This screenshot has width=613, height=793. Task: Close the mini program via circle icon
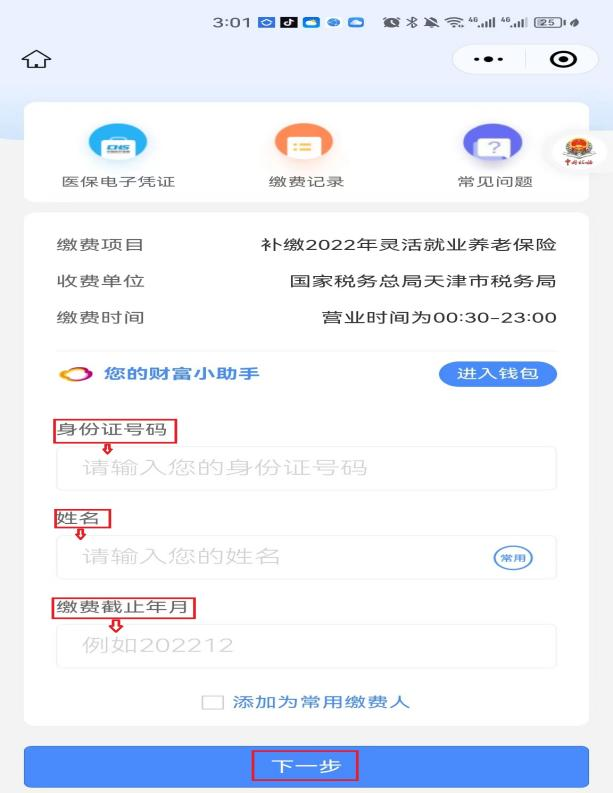pyautogui.click(x=564, y=60)
